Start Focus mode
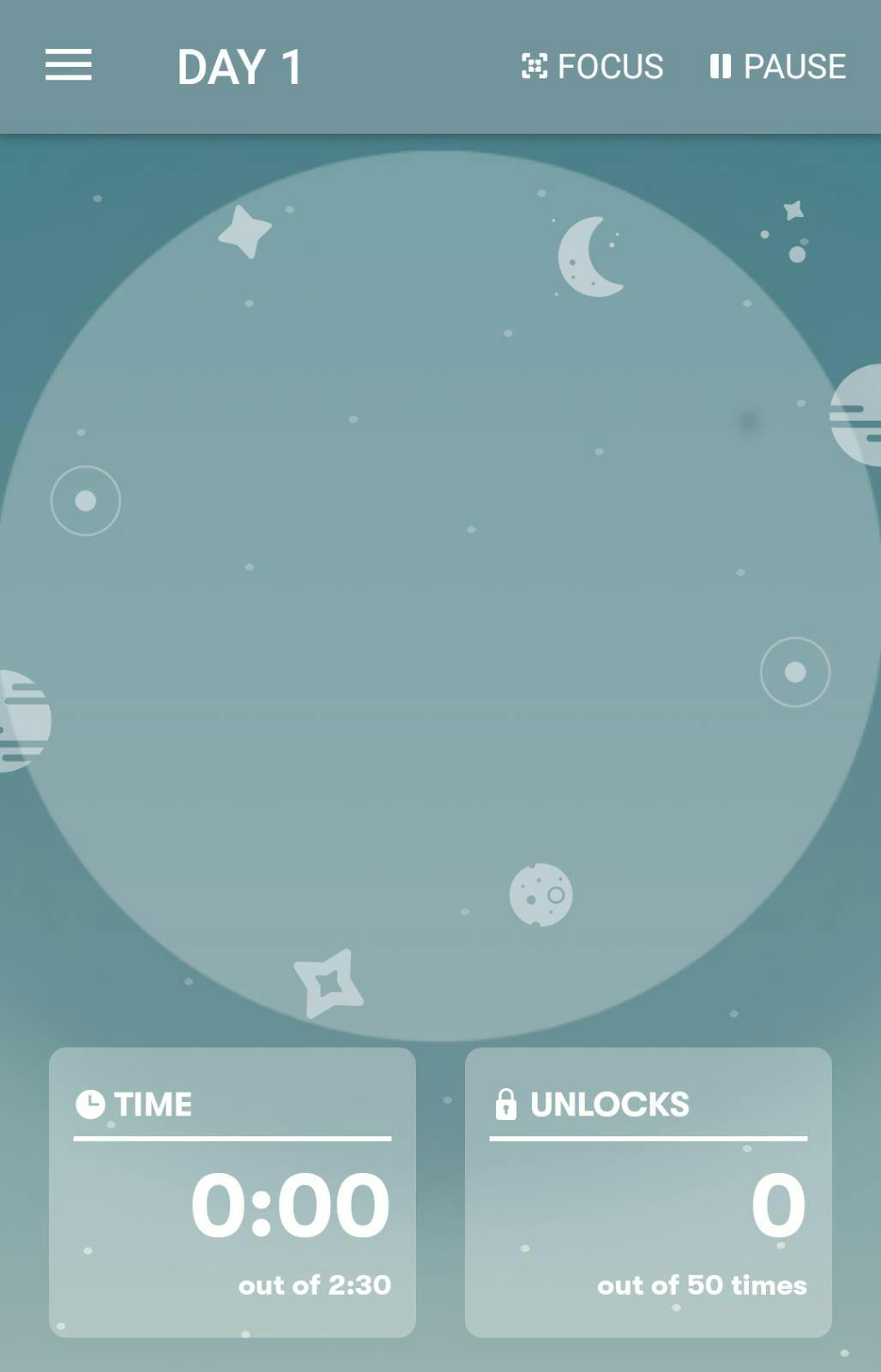This screenshot has height=1372, width=881. pyautogui.click(x=593, y=66)
